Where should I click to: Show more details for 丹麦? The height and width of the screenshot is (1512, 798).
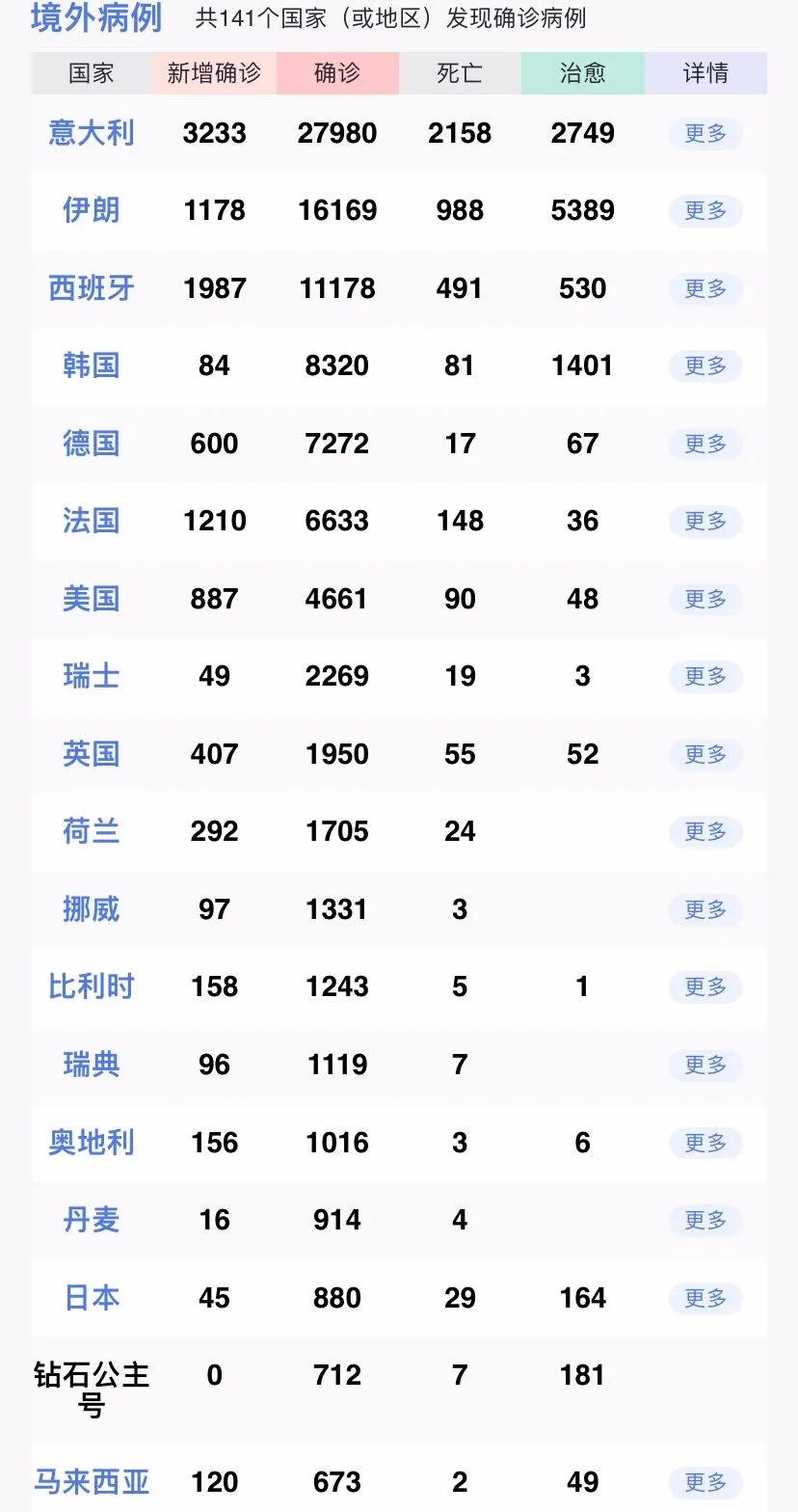pyautogui.click(x=705, y=1220)
